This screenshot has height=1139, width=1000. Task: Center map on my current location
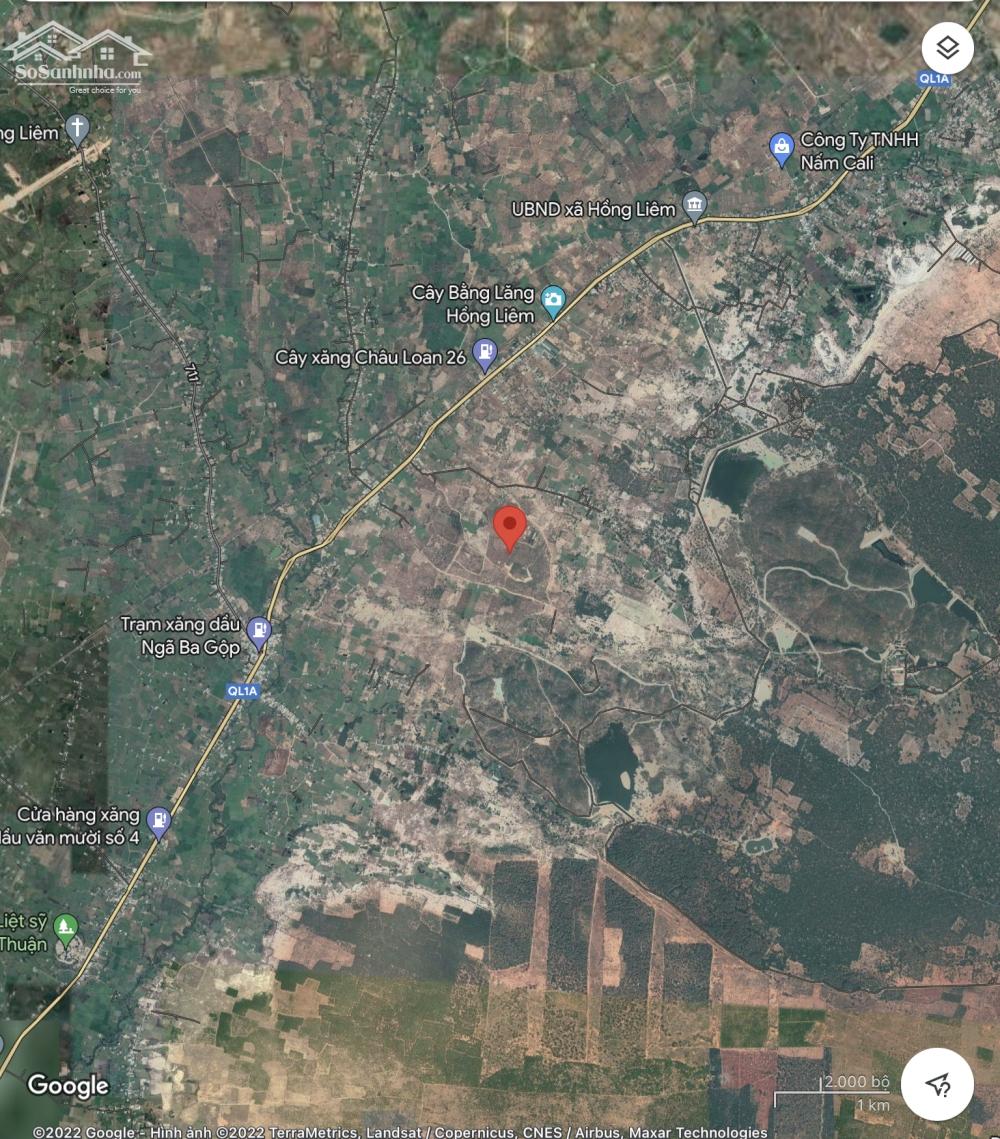click(x=937, y=1084)
